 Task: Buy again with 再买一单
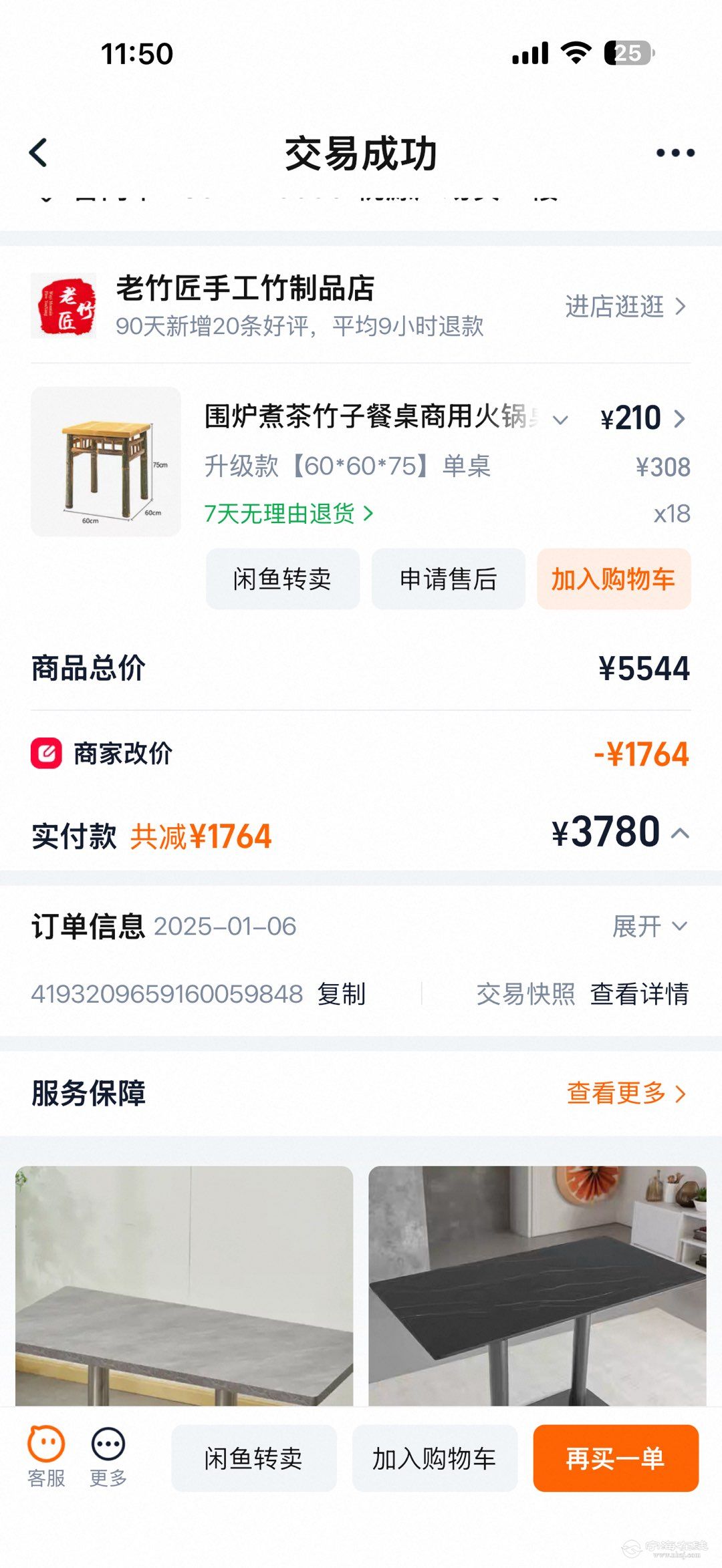(x=615, y=1458)
